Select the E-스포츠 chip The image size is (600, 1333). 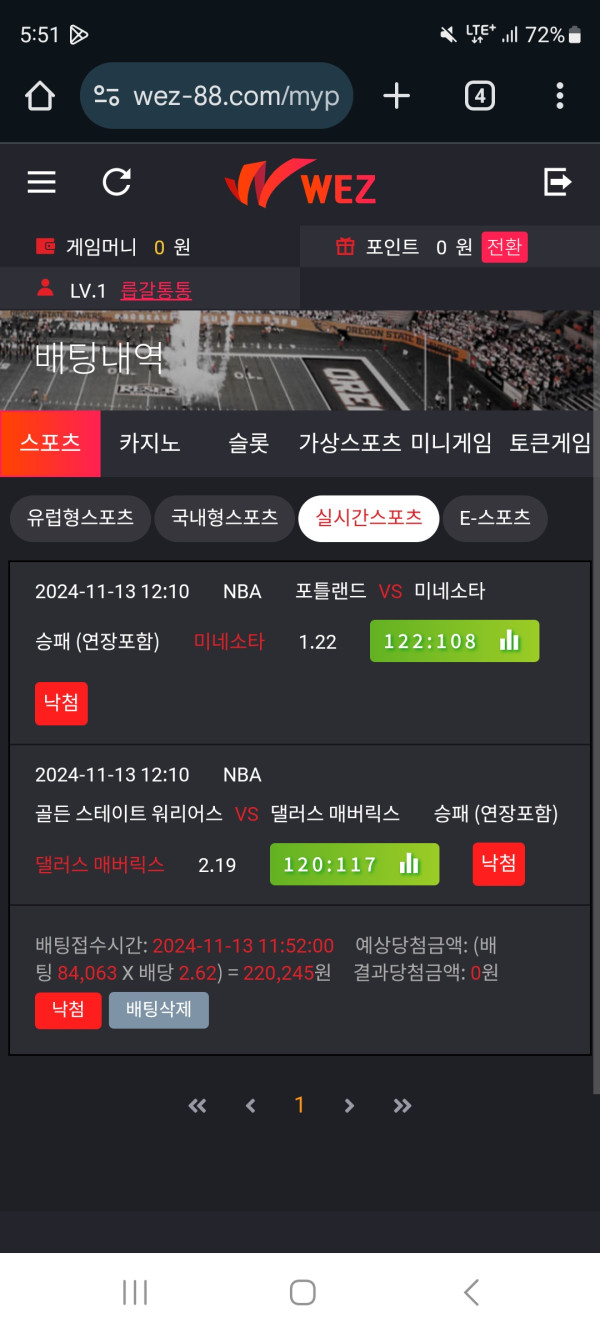(495, 518)
